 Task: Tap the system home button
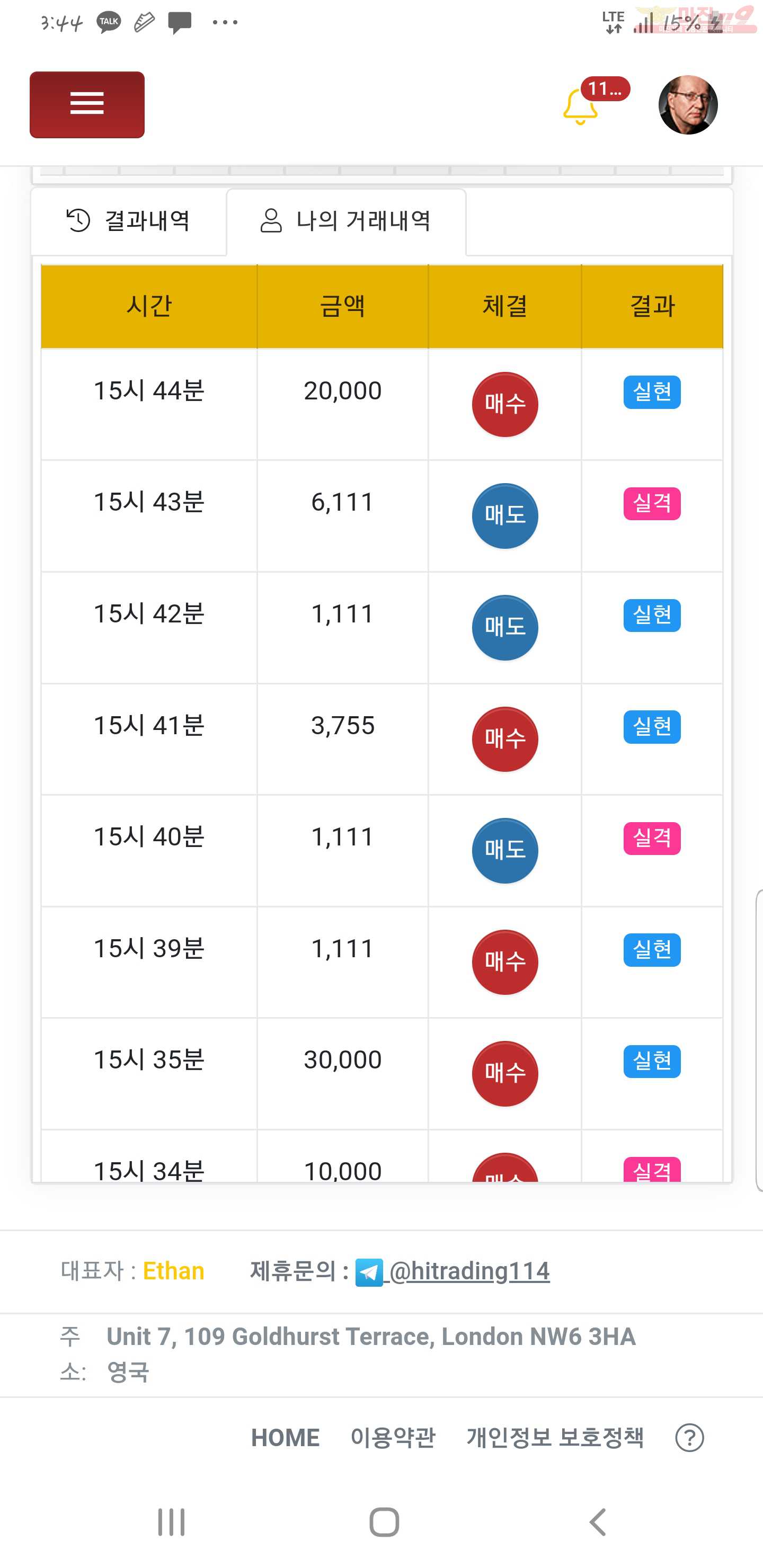click(x=384, y=1522)
